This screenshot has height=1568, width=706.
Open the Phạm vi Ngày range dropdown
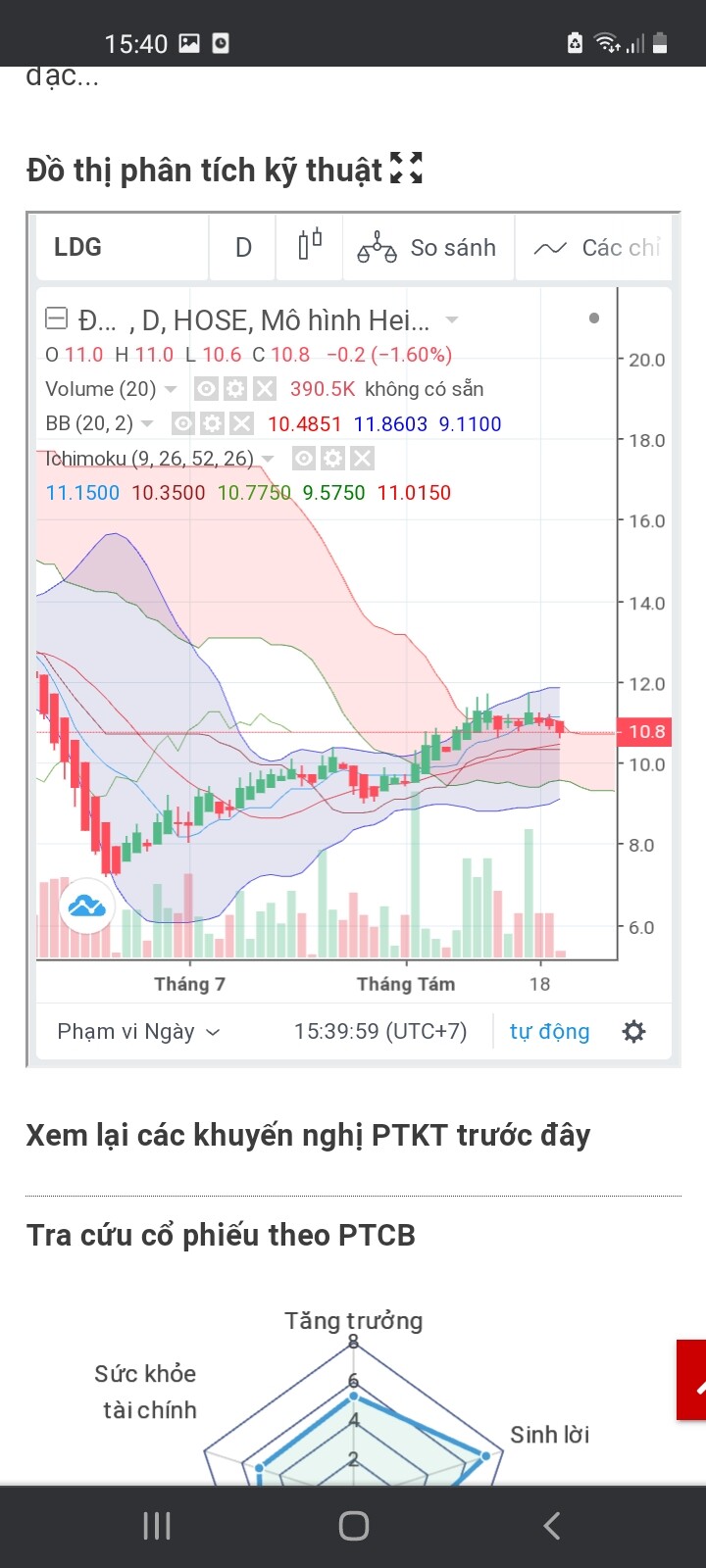pos(138,1032)
